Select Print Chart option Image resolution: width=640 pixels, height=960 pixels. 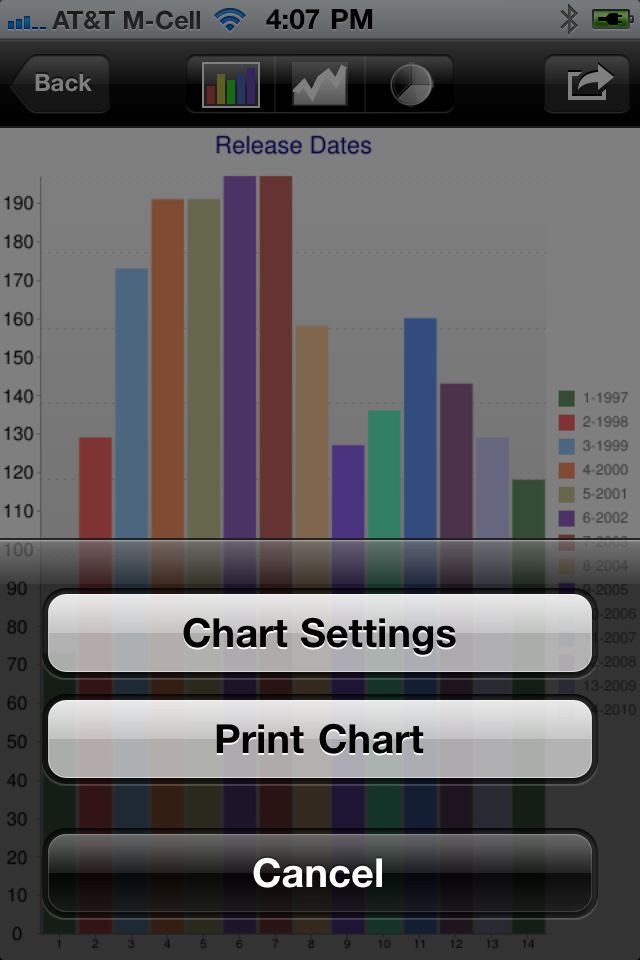320,740
